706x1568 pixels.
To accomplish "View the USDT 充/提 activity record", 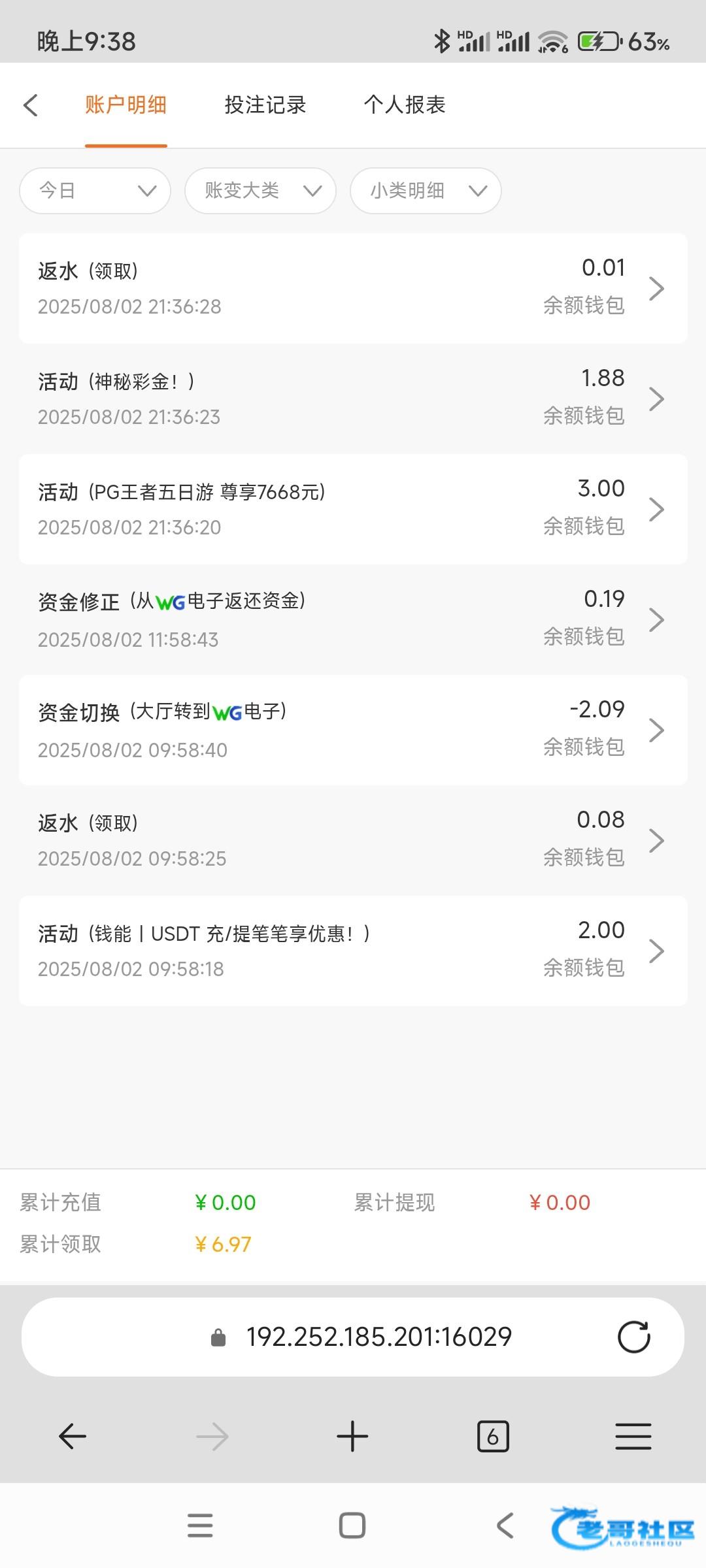I will point(353,951).
